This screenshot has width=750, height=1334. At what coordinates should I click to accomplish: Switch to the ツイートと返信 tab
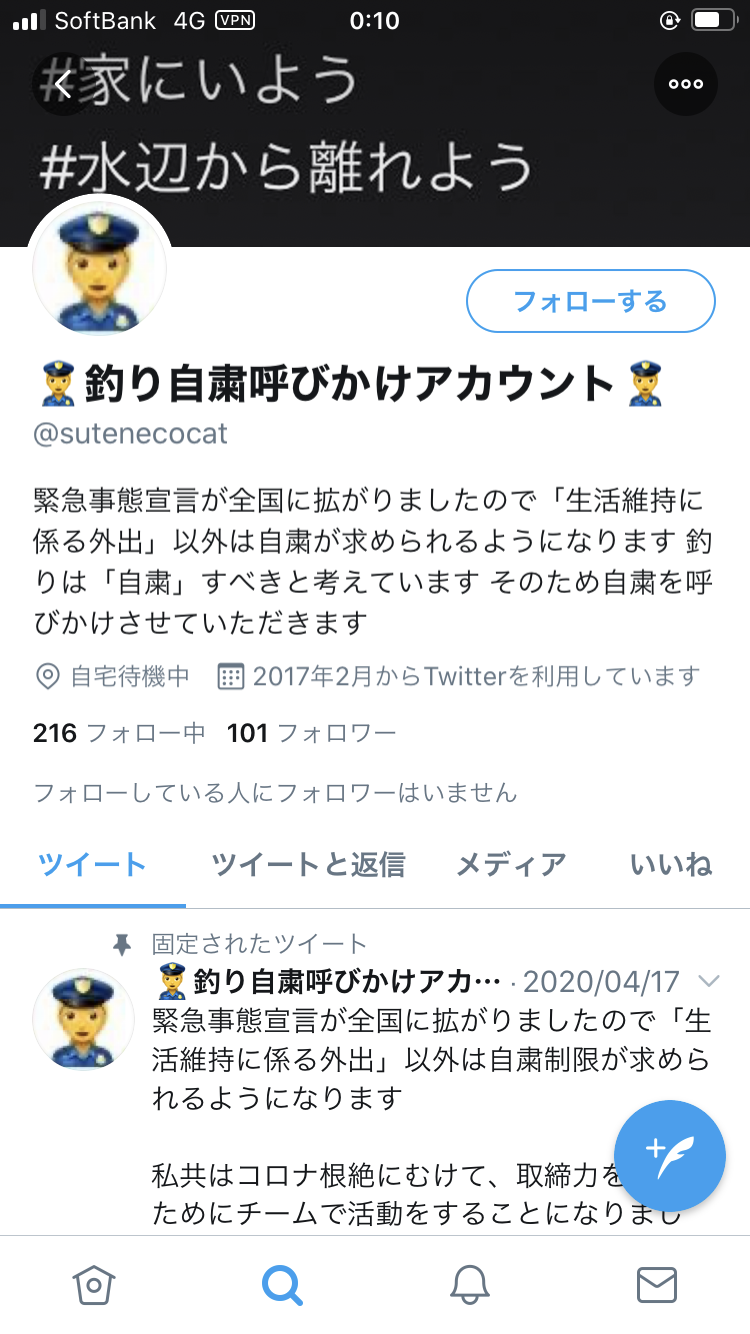click(x=308, y=865)
